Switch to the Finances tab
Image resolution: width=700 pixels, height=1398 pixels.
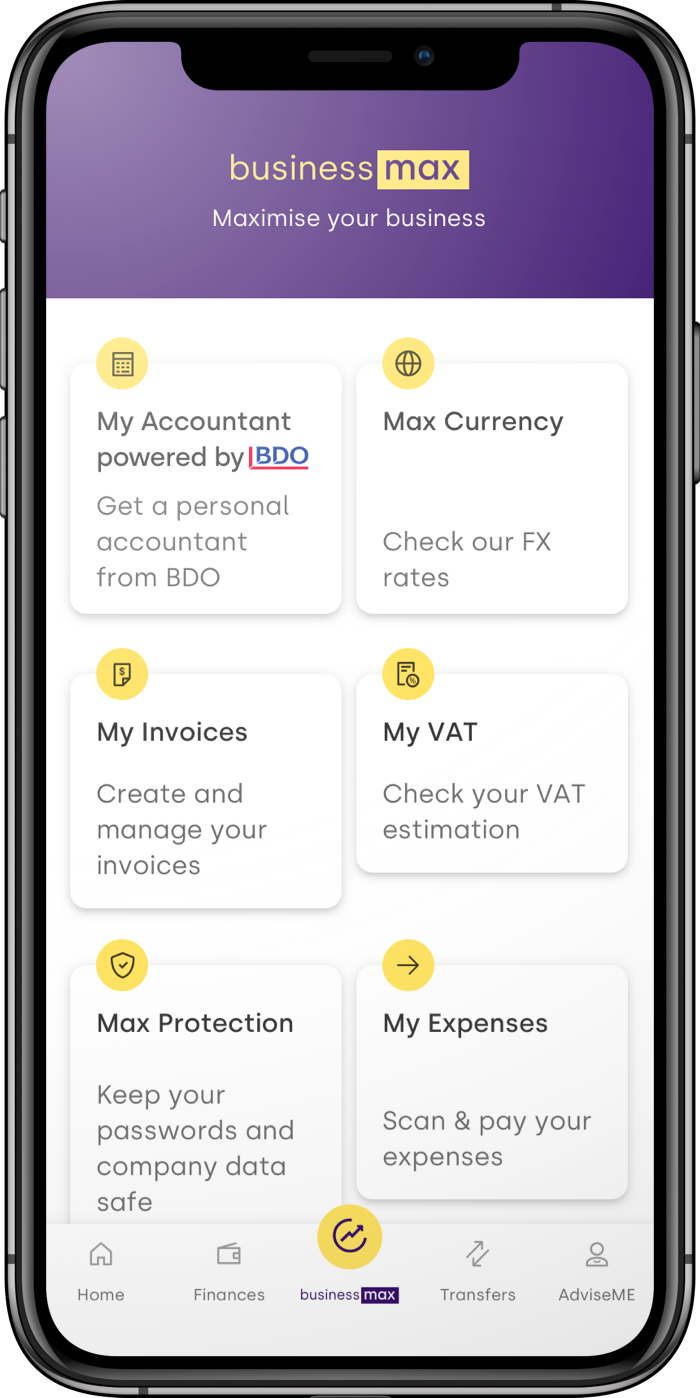coord(229,1270)
